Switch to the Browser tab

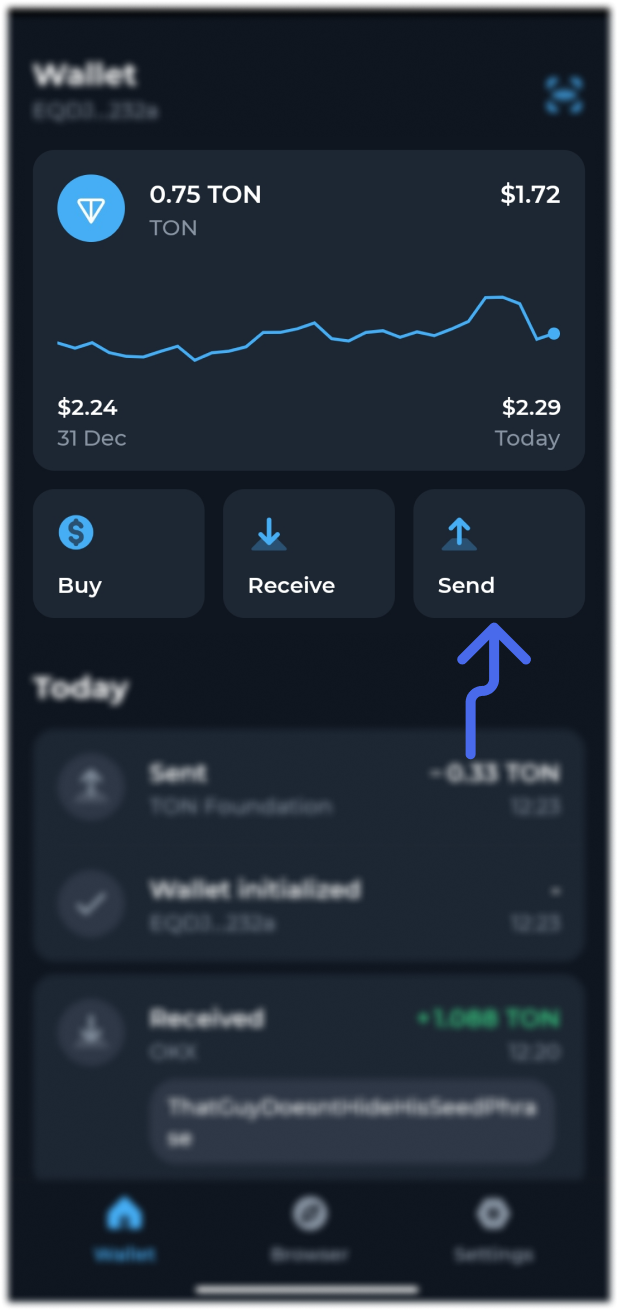(309, 1231)
